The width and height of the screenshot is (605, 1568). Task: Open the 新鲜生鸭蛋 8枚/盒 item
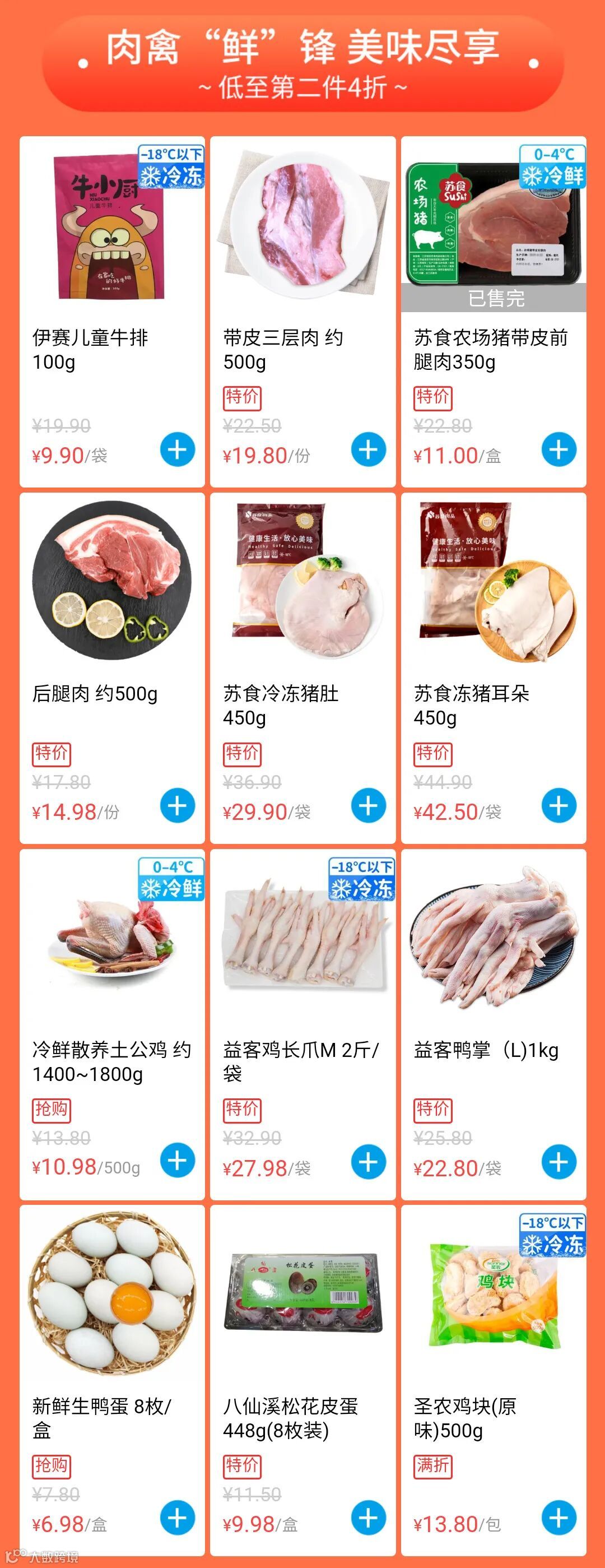pyautogui.click(x=112, y=1380)
